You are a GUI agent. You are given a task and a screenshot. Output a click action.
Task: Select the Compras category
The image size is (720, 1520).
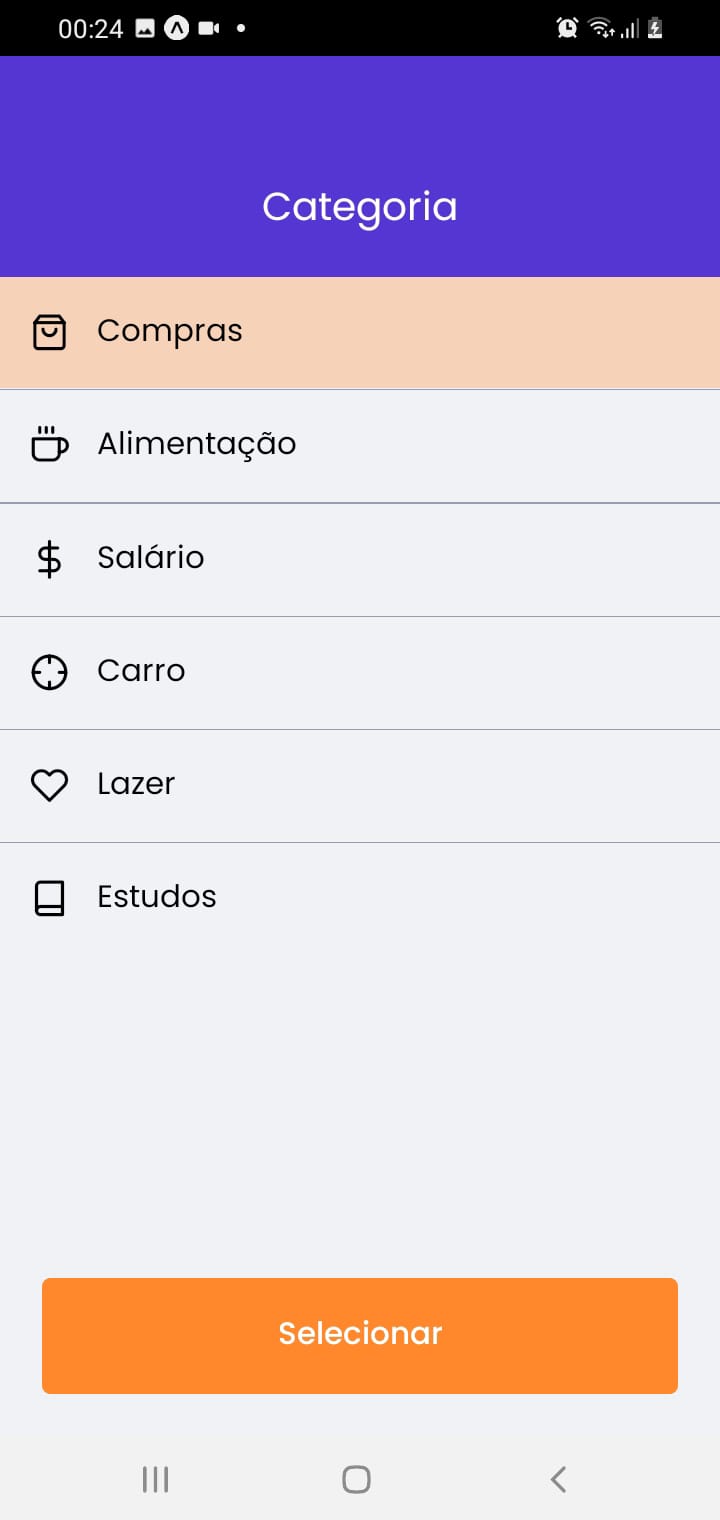360,332
